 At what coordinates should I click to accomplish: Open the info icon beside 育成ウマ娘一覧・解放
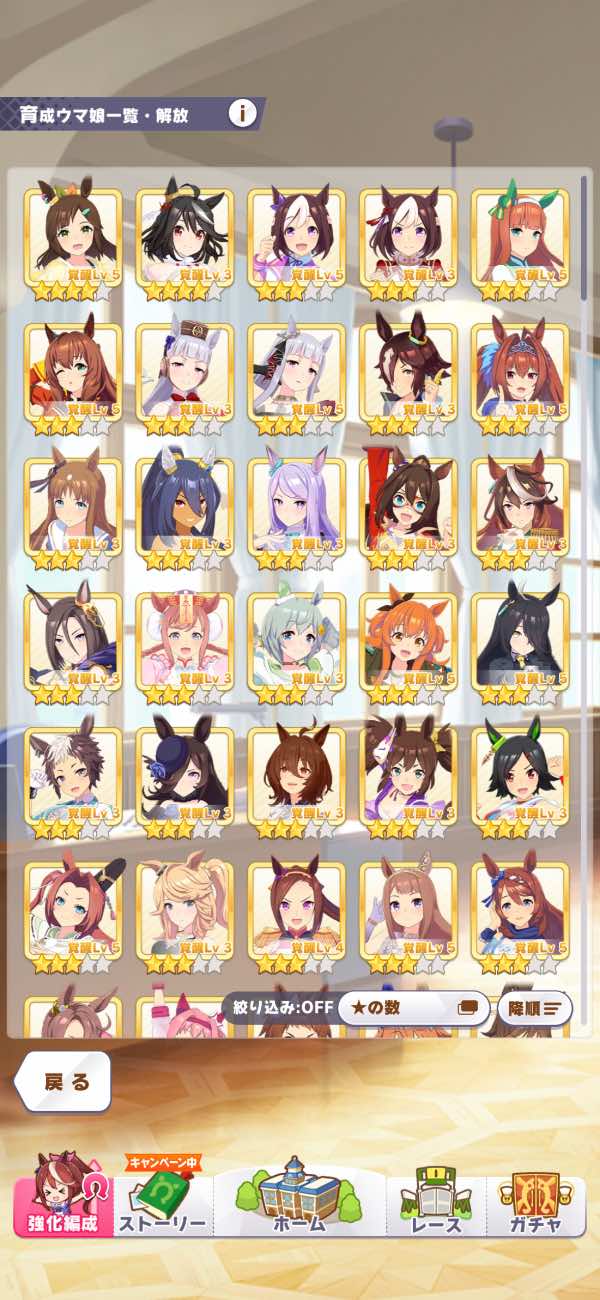(241, 113)
